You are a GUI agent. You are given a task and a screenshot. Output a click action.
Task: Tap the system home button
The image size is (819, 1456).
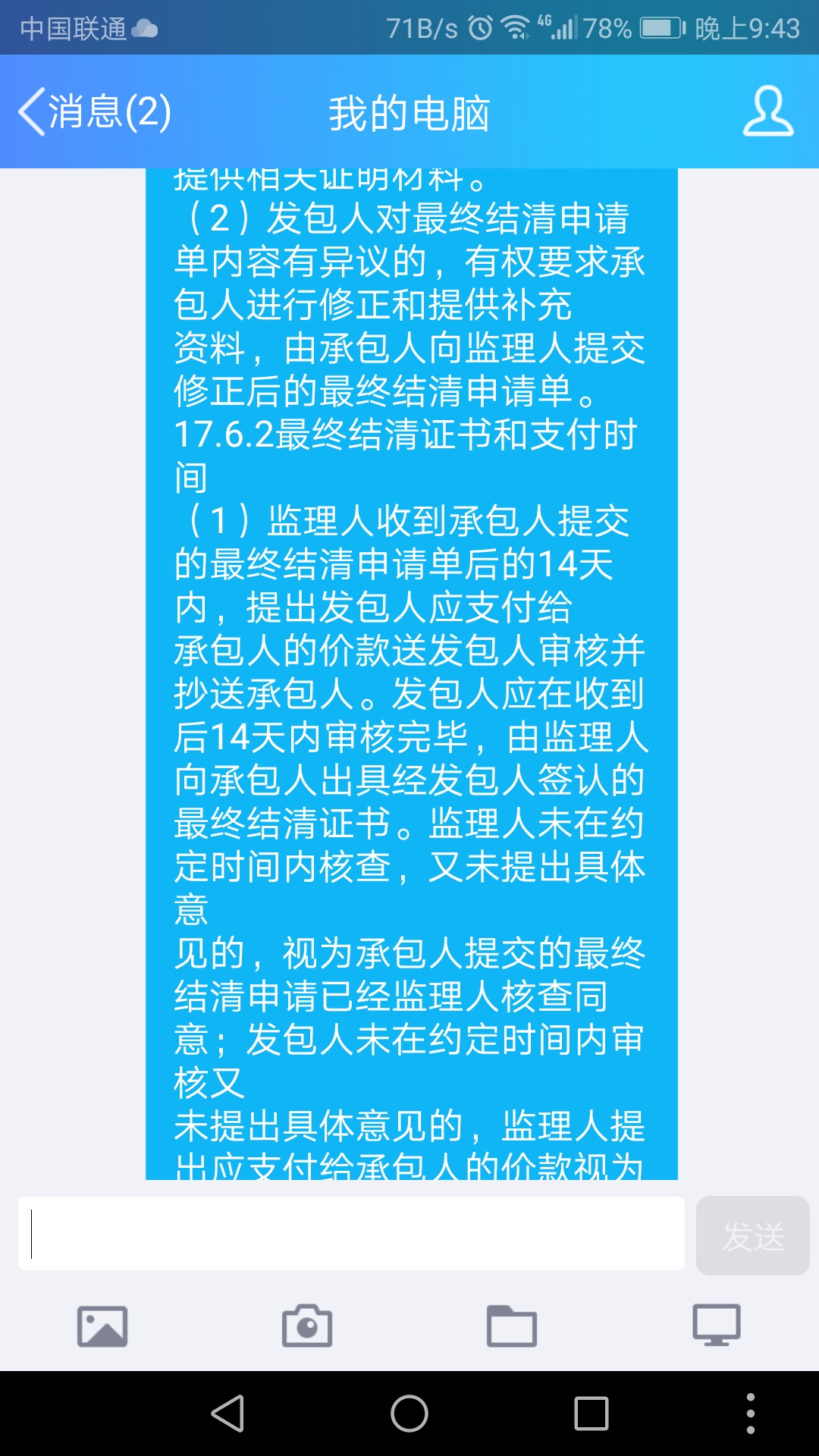(409, 1414)
